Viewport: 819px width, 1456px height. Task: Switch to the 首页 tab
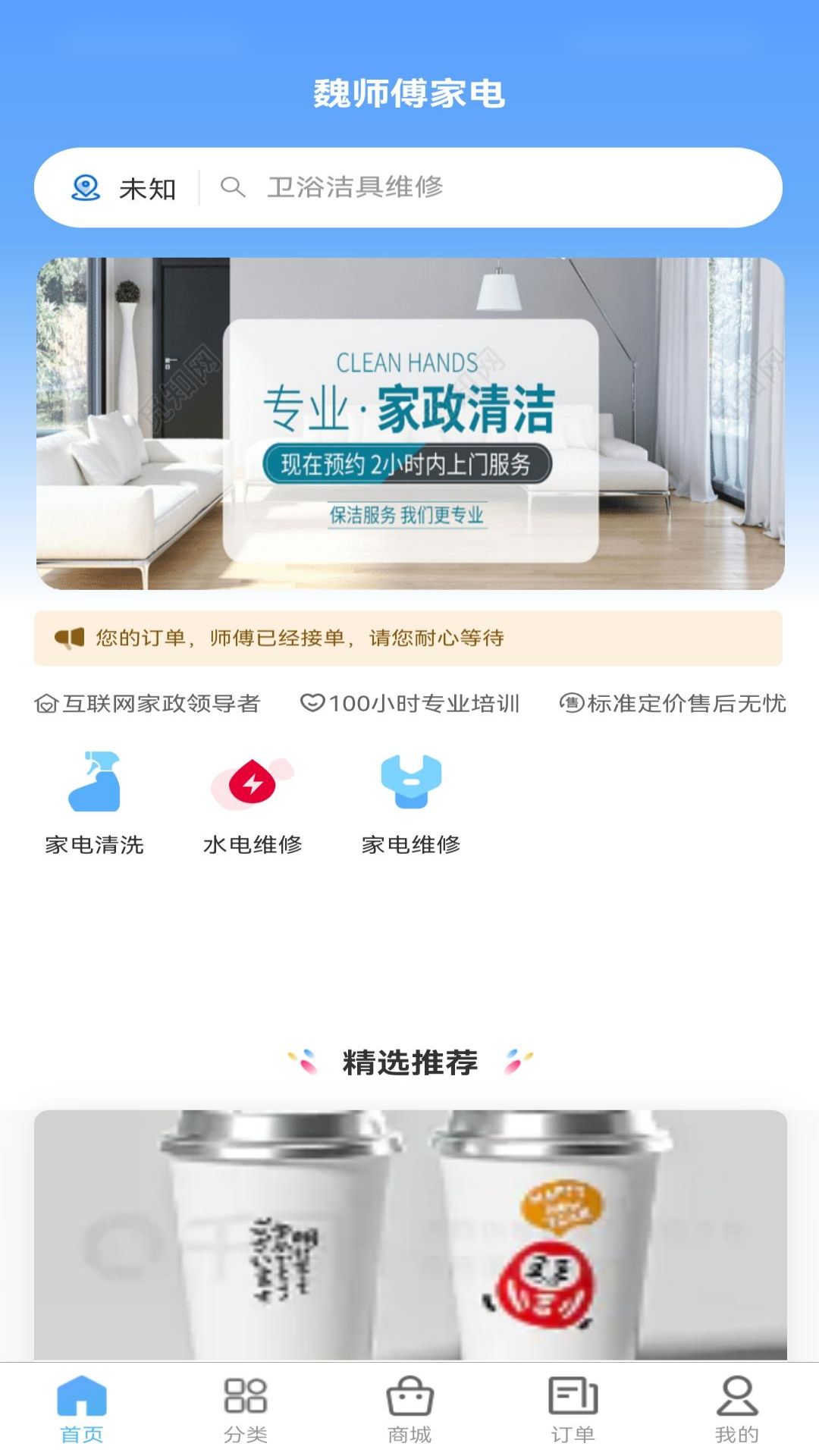[82, 1409]
